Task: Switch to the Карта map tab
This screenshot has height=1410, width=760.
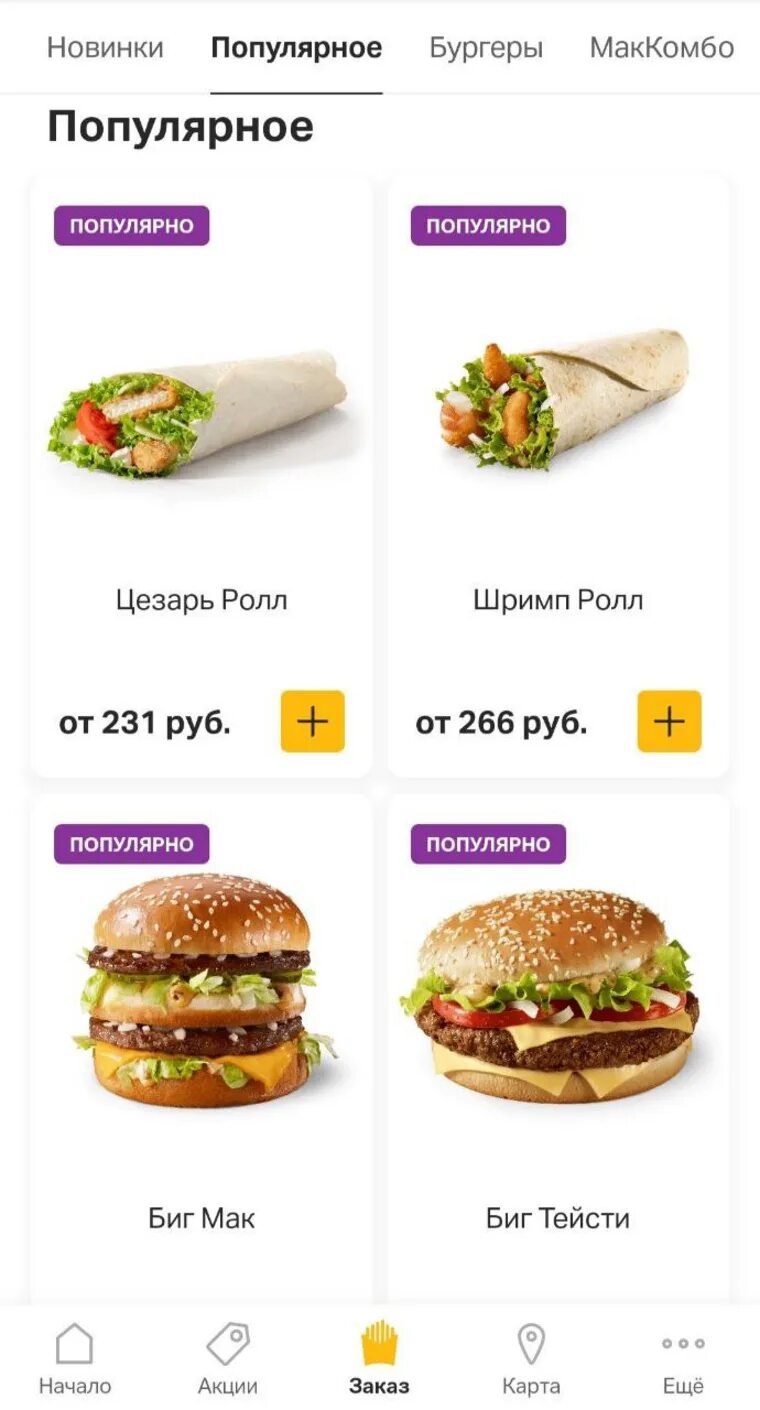Action: click(531, 1358)
